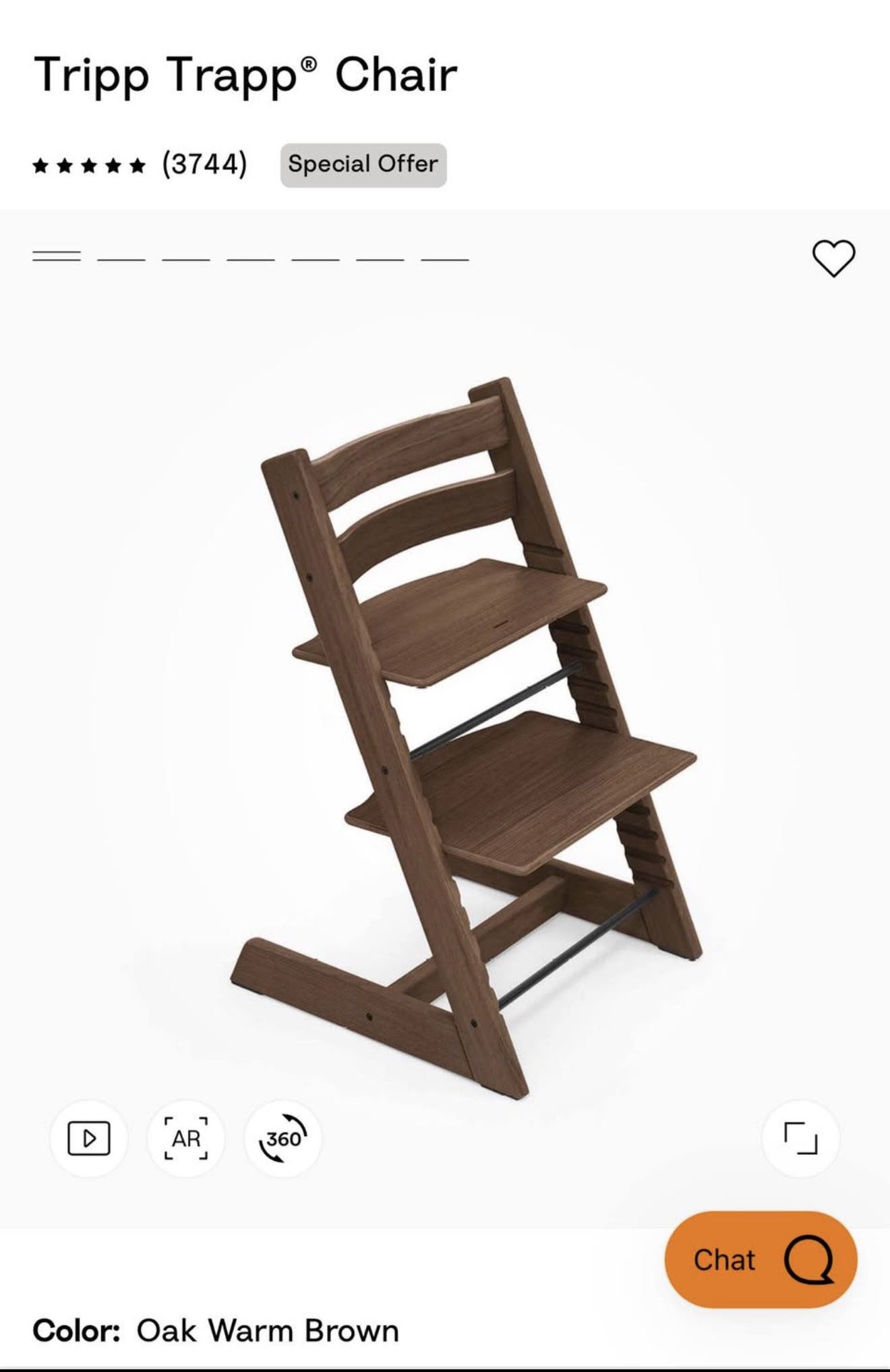Play the product video
The width and height of the screenshot is (890, 1372).
(x=88, y=1138)
